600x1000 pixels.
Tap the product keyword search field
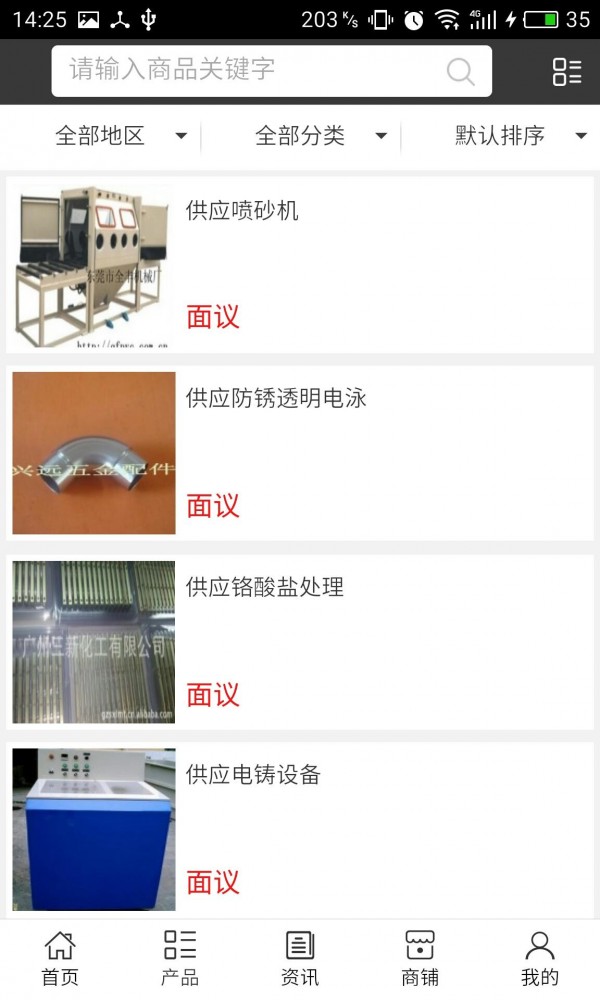250,70
